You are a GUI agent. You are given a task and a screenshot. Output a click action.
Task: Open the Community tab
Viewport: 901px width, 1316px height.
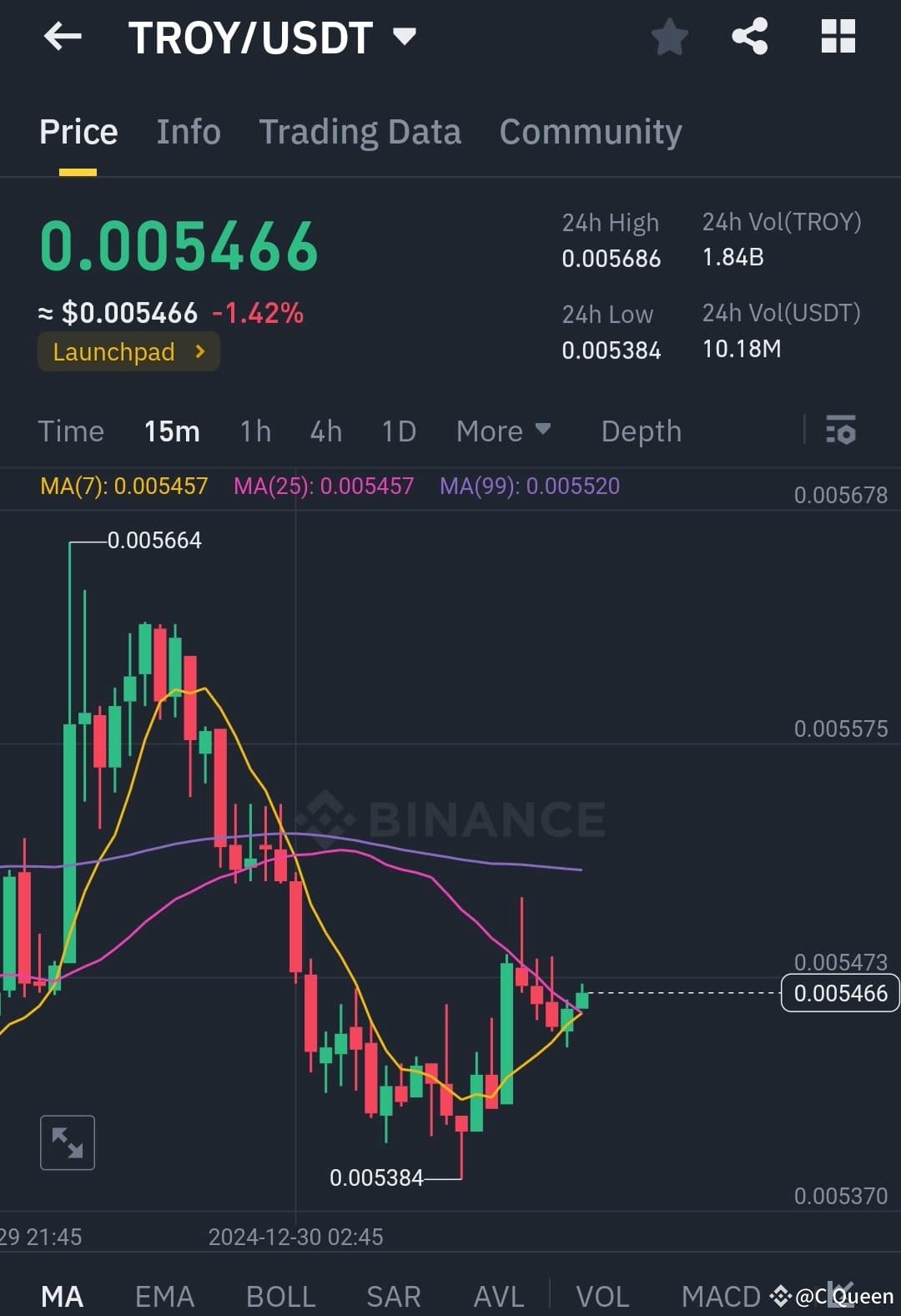tap(590, 132)
